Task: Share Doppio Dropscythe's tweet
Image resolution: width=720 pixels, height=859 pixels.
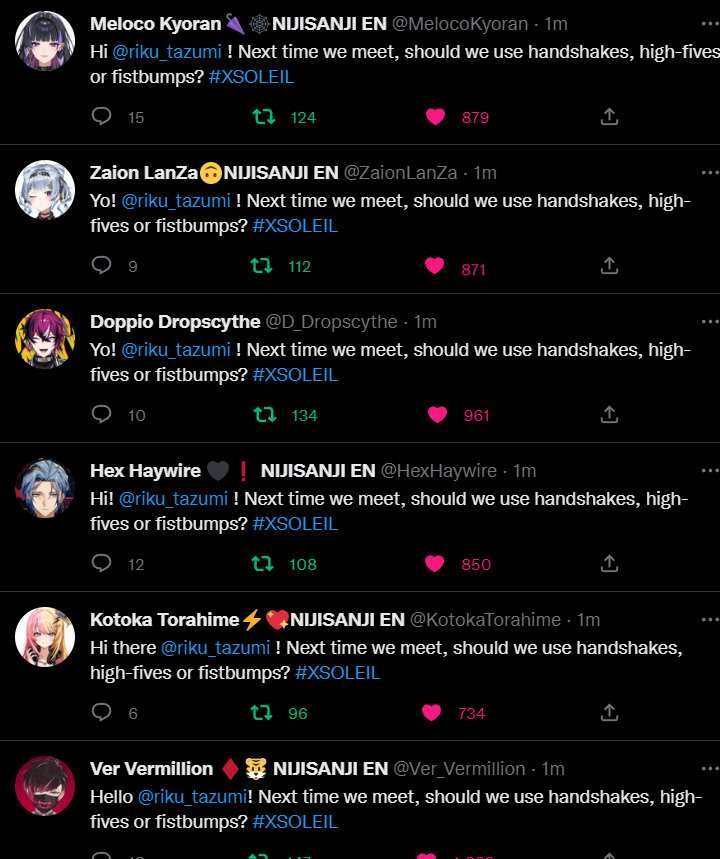Action: [x=609, y=415]
